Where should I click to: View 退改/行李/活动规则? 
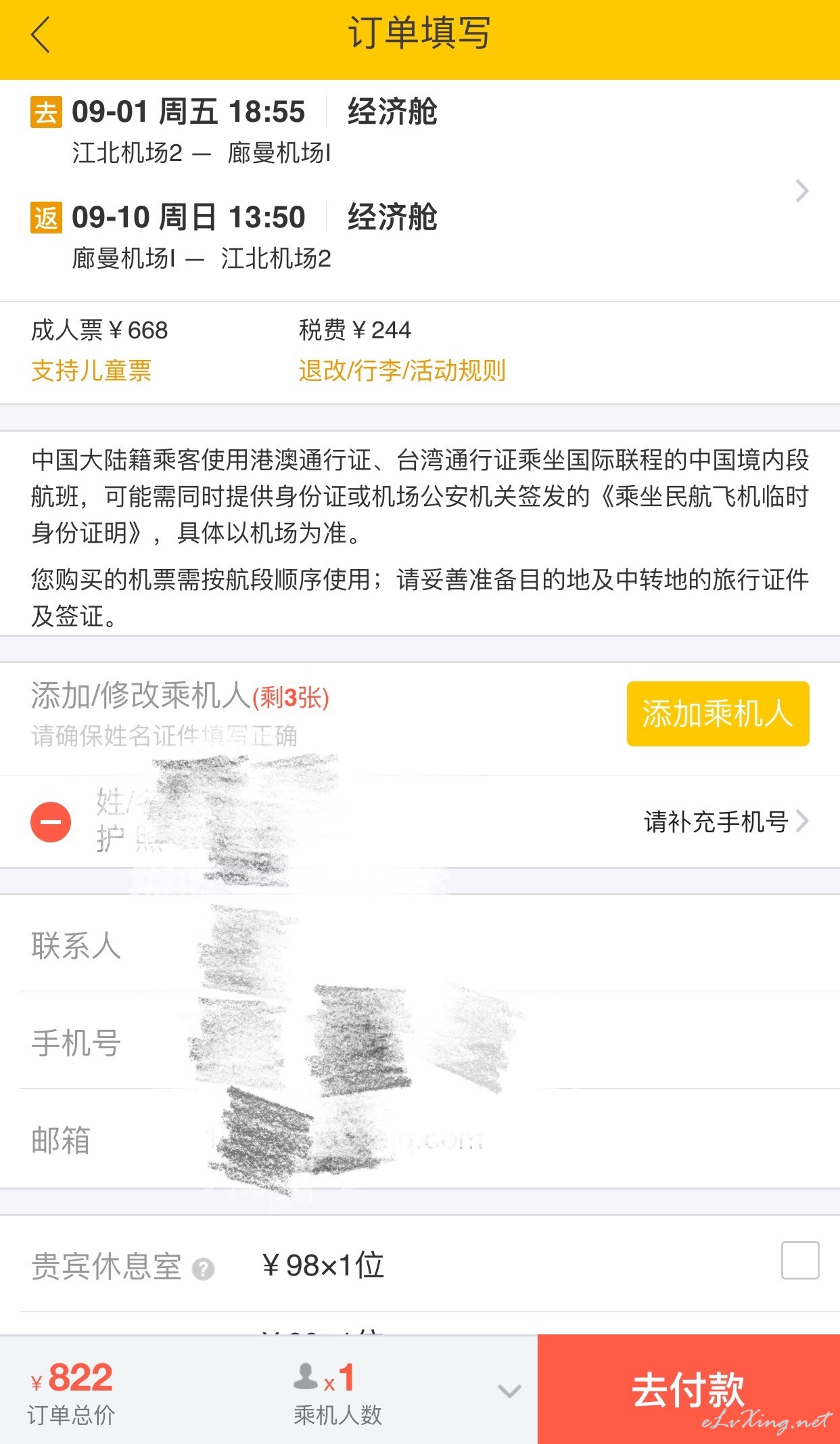point(402,371)
